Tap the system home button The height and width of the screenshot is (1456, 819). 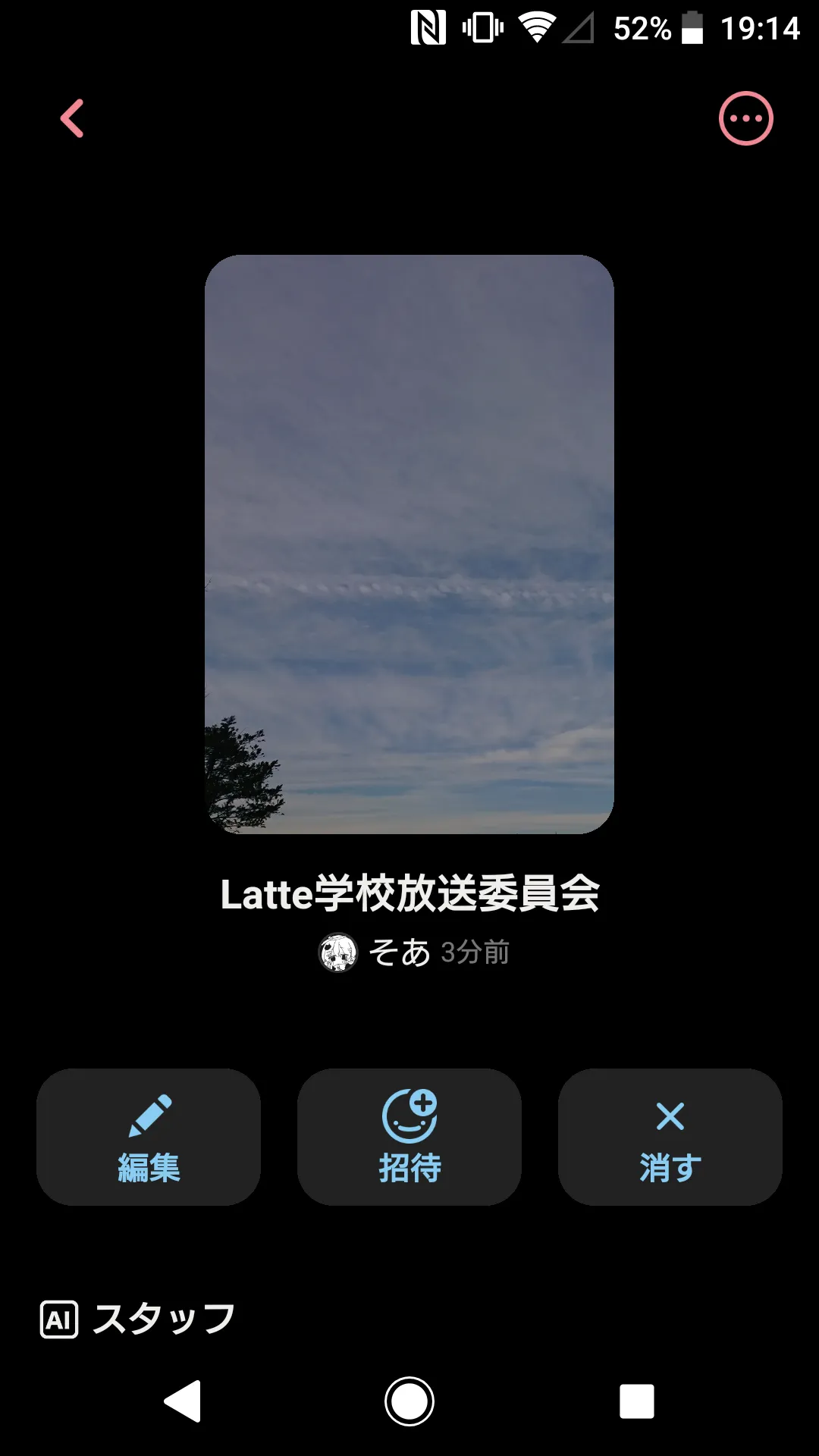[x=409, y=1401]
